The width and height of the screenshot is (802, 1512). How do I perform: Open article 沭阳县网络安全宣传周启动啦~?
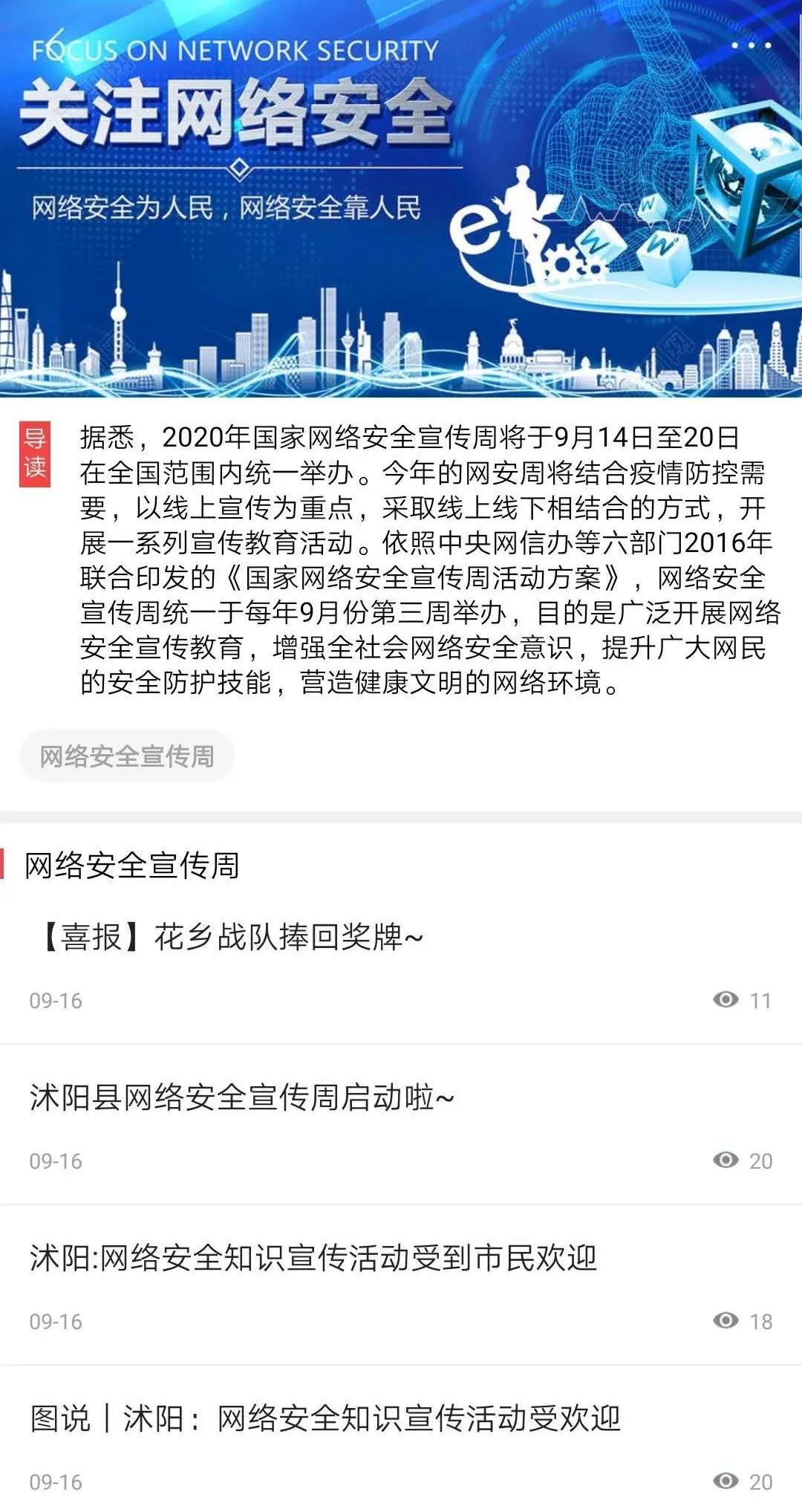(242, 1097)
